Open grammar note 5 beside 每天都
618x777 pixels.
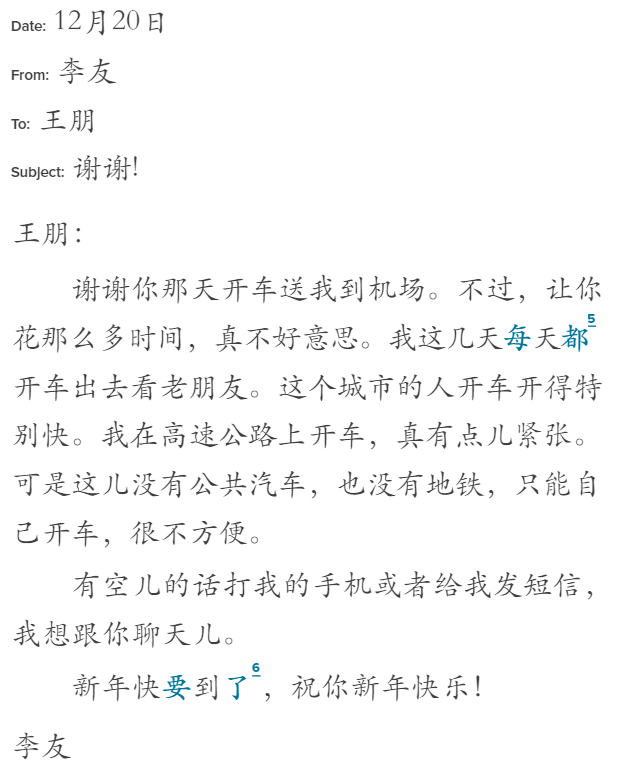pyautogui.click(x=591, y=320)
